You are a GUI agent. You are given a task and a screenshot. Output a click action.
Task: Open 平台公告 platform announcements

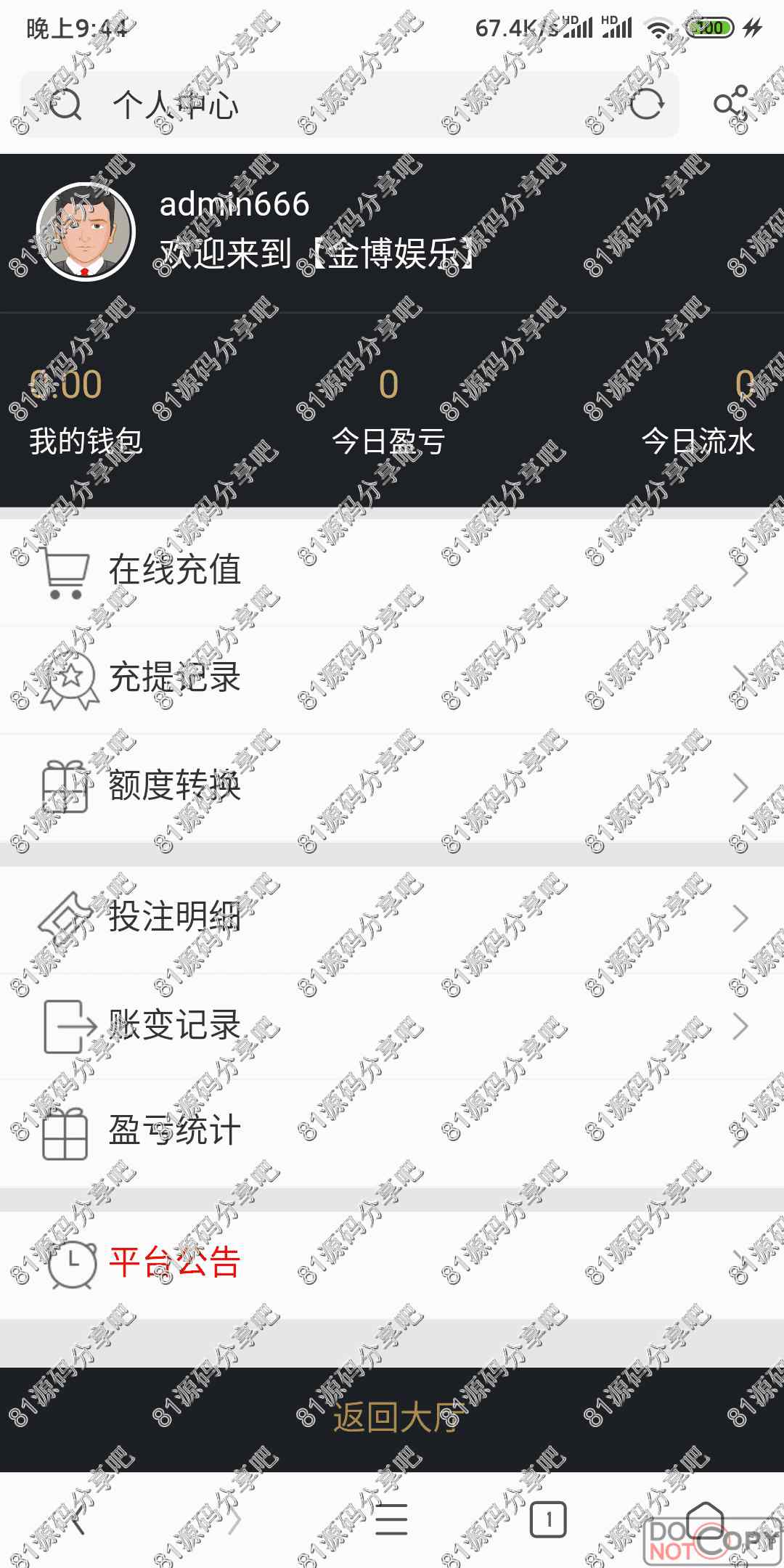point(392,1265)
